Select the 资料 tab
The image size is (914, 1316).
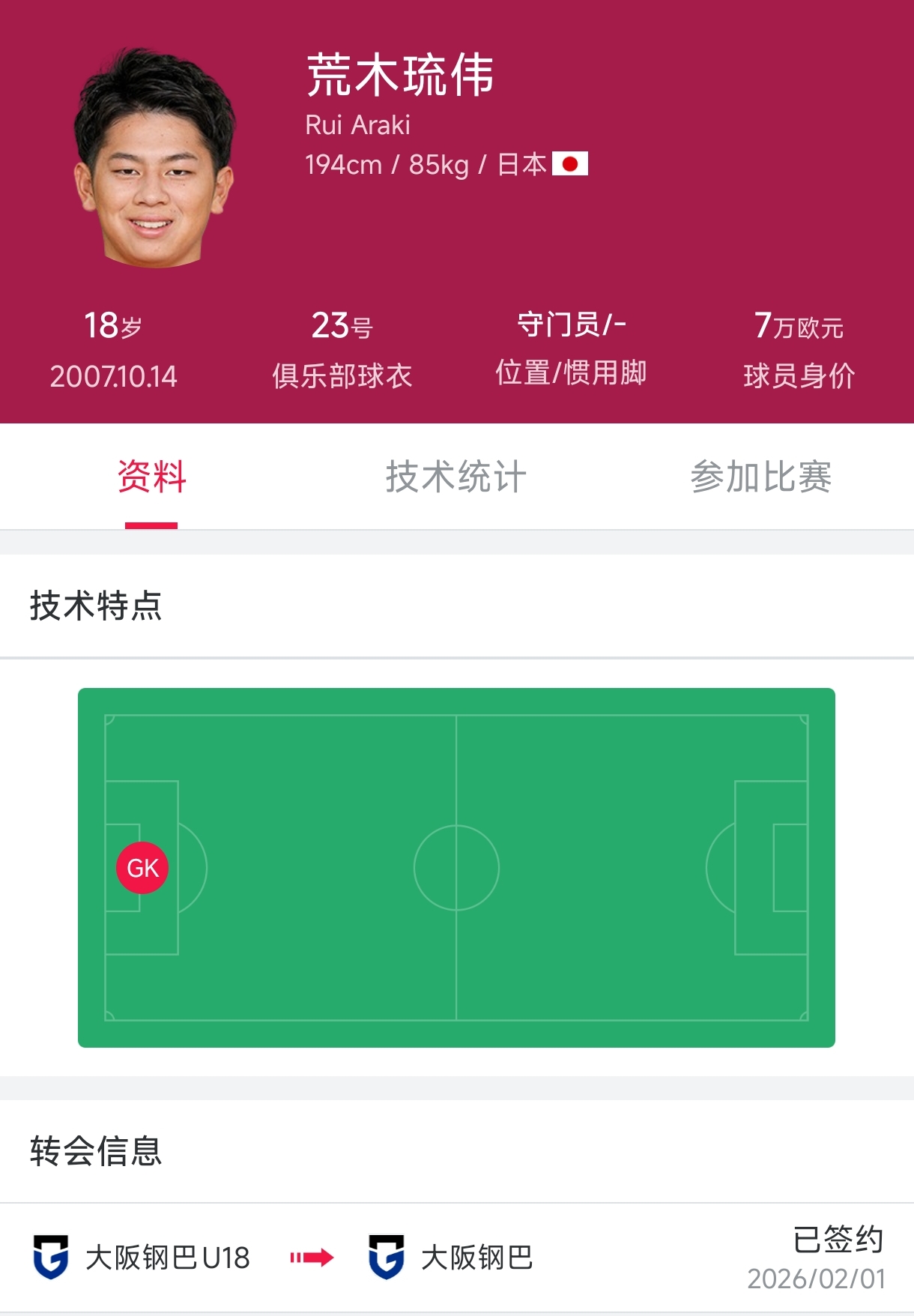tap(151, 477)
